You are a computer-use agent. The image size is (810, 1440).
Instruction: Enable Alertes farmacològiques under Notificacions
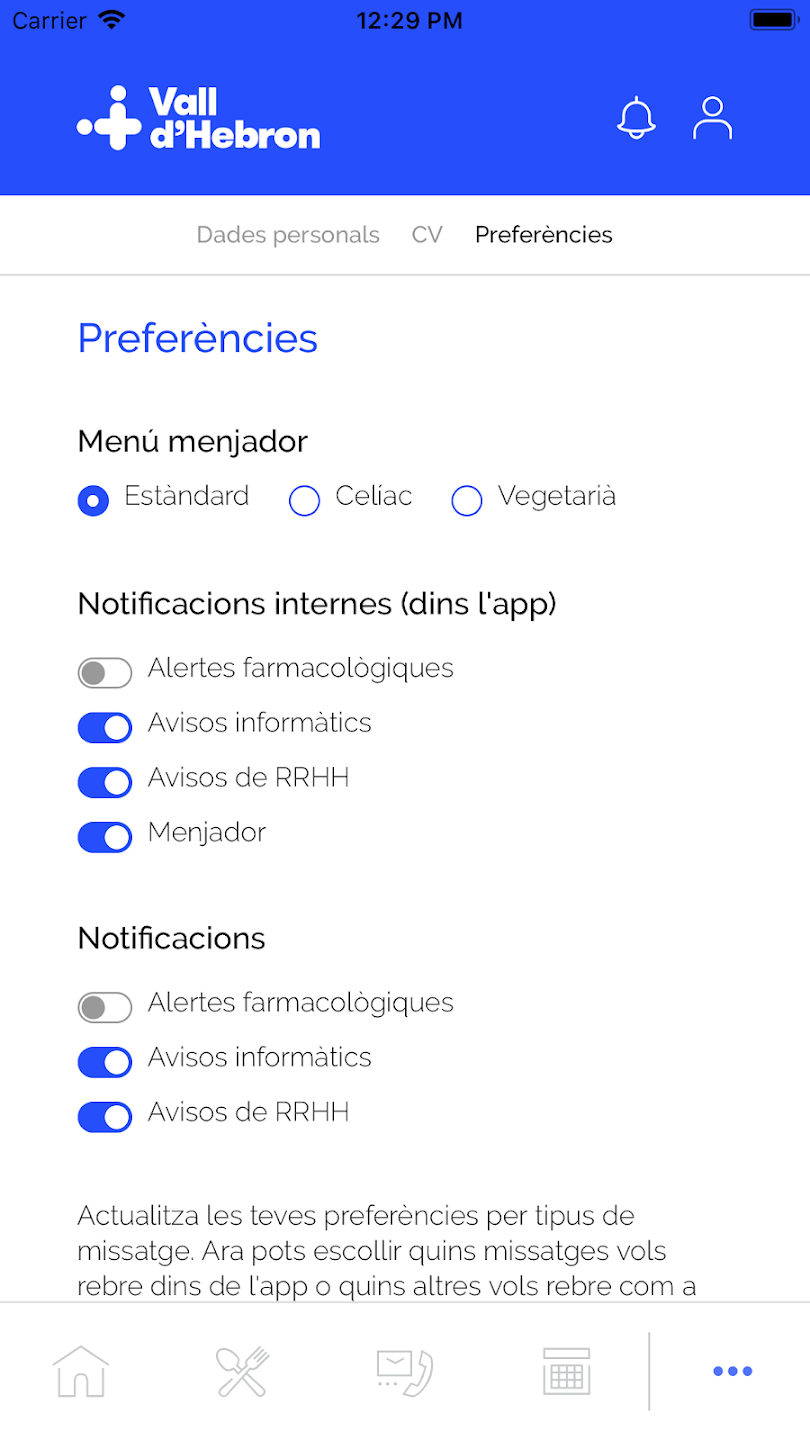[x=105, y=1007]
